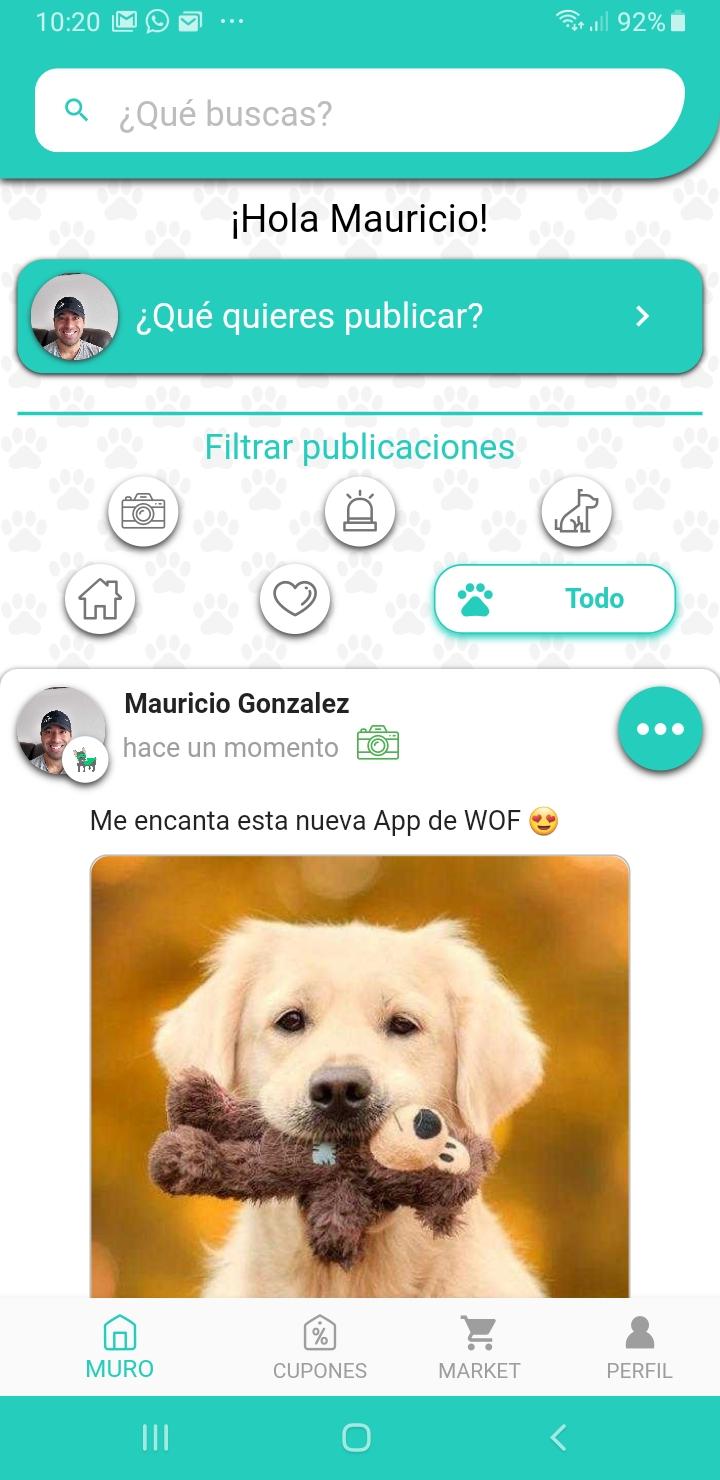Screen dimensions: 720x1480
Task: Open the MARKET shopping cart section
Action: point(479,1345)
